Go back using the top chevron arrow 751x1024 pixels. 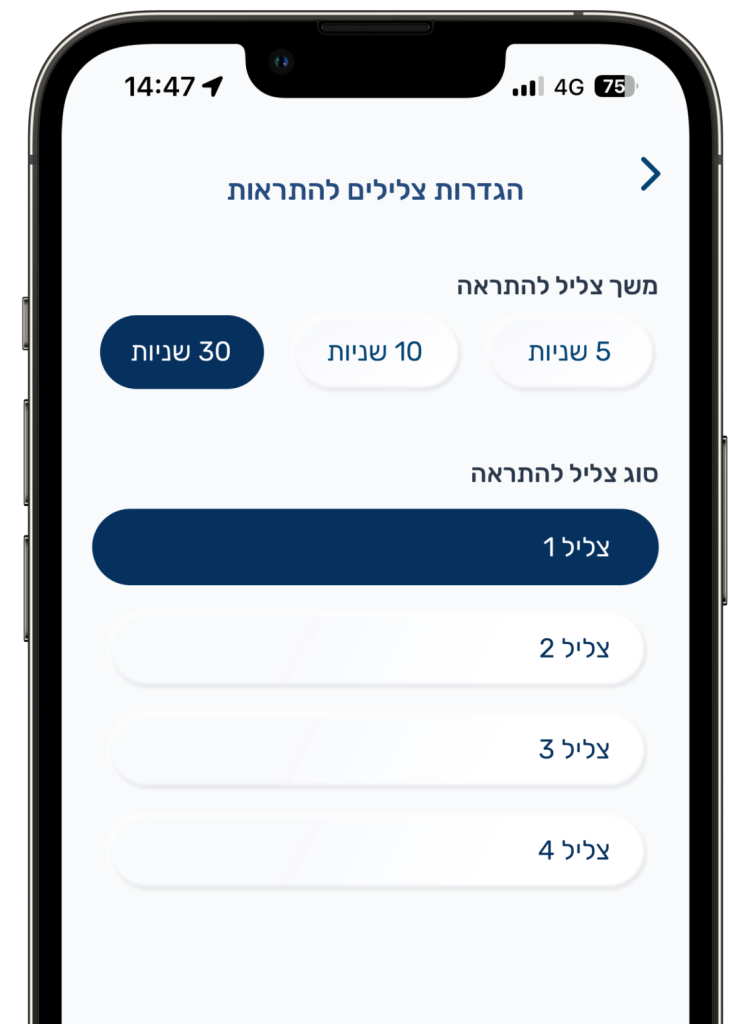(x=650, y=175)
